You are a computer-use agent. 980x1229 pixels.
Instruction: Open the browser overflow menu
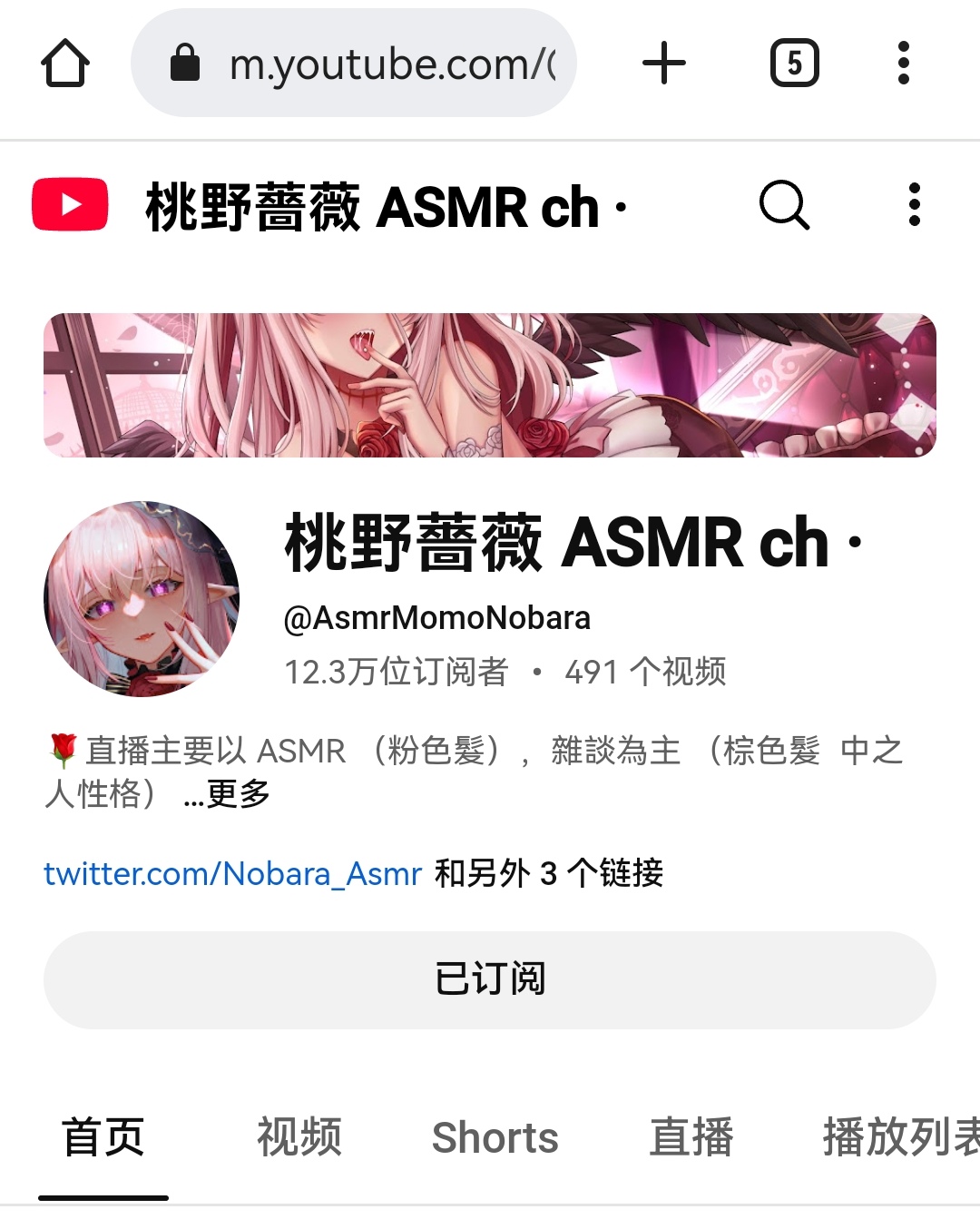click(x=903, y=64)
